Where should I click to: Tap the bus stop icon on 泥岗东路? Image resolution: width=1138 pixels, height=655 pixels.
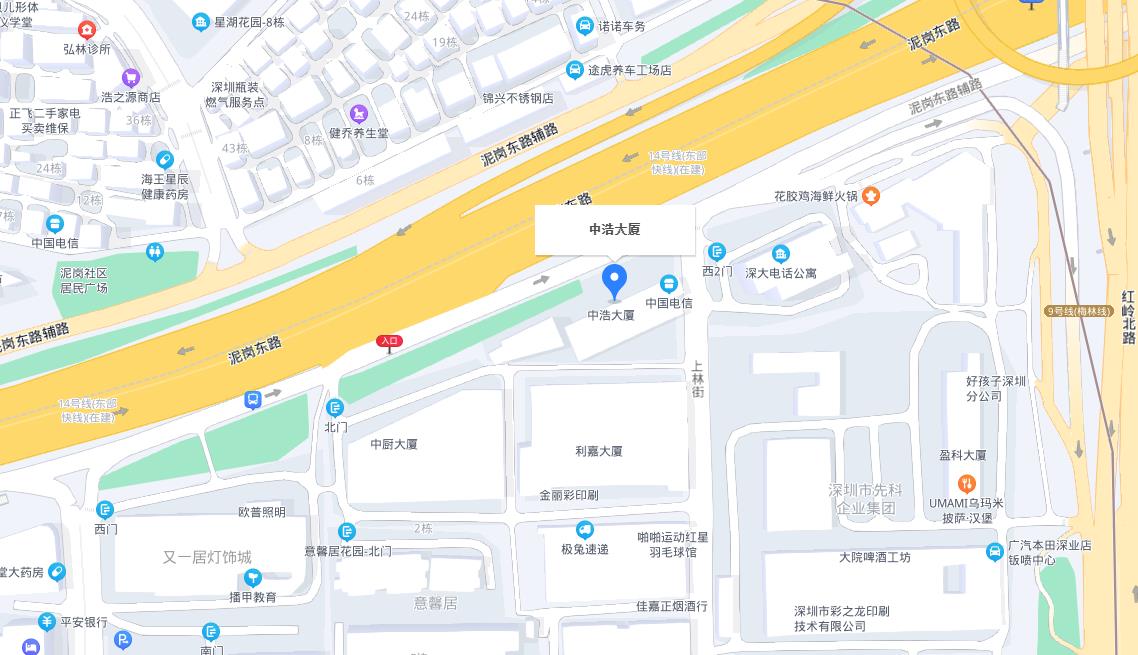pos(253,400)
